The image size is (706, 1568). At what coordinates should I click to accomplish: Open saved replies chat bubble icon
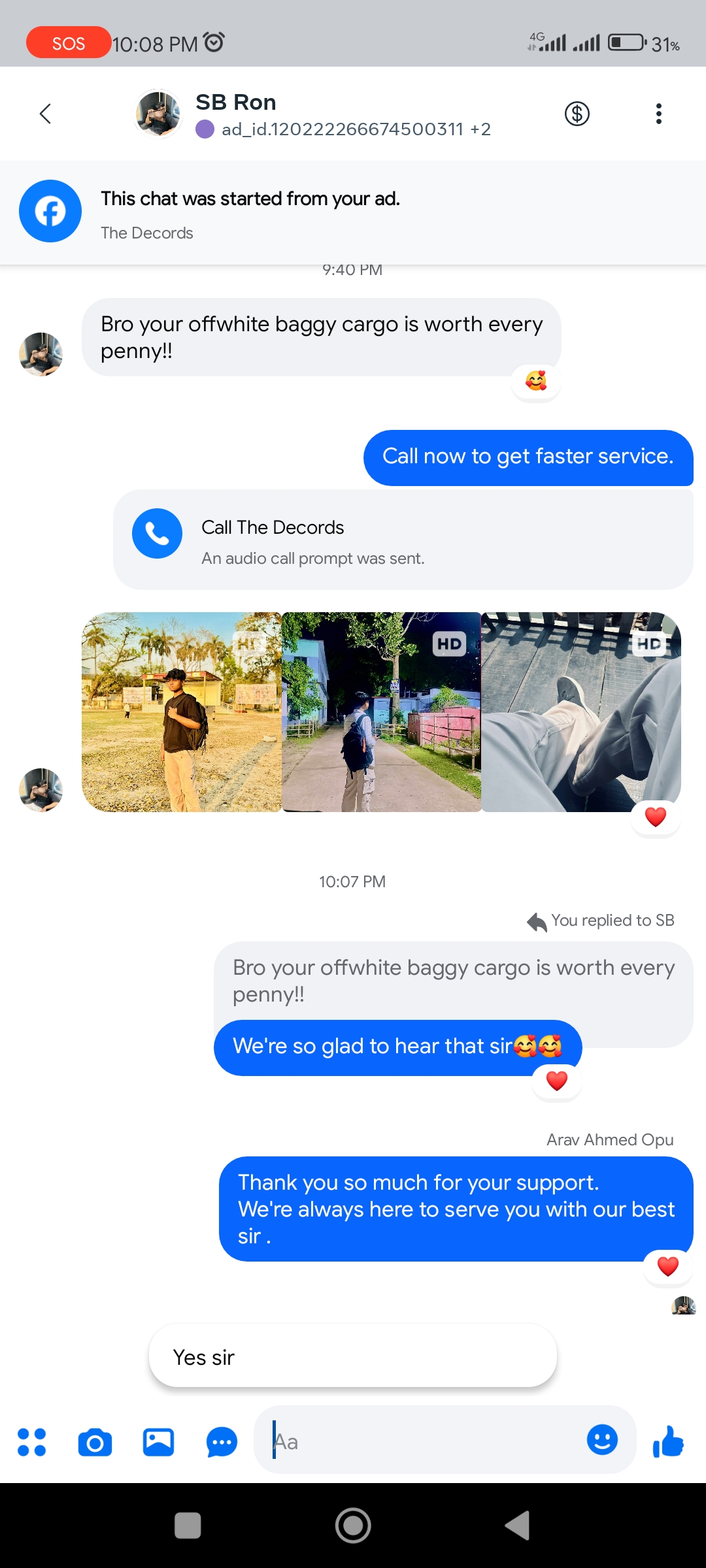[222, 1442]
